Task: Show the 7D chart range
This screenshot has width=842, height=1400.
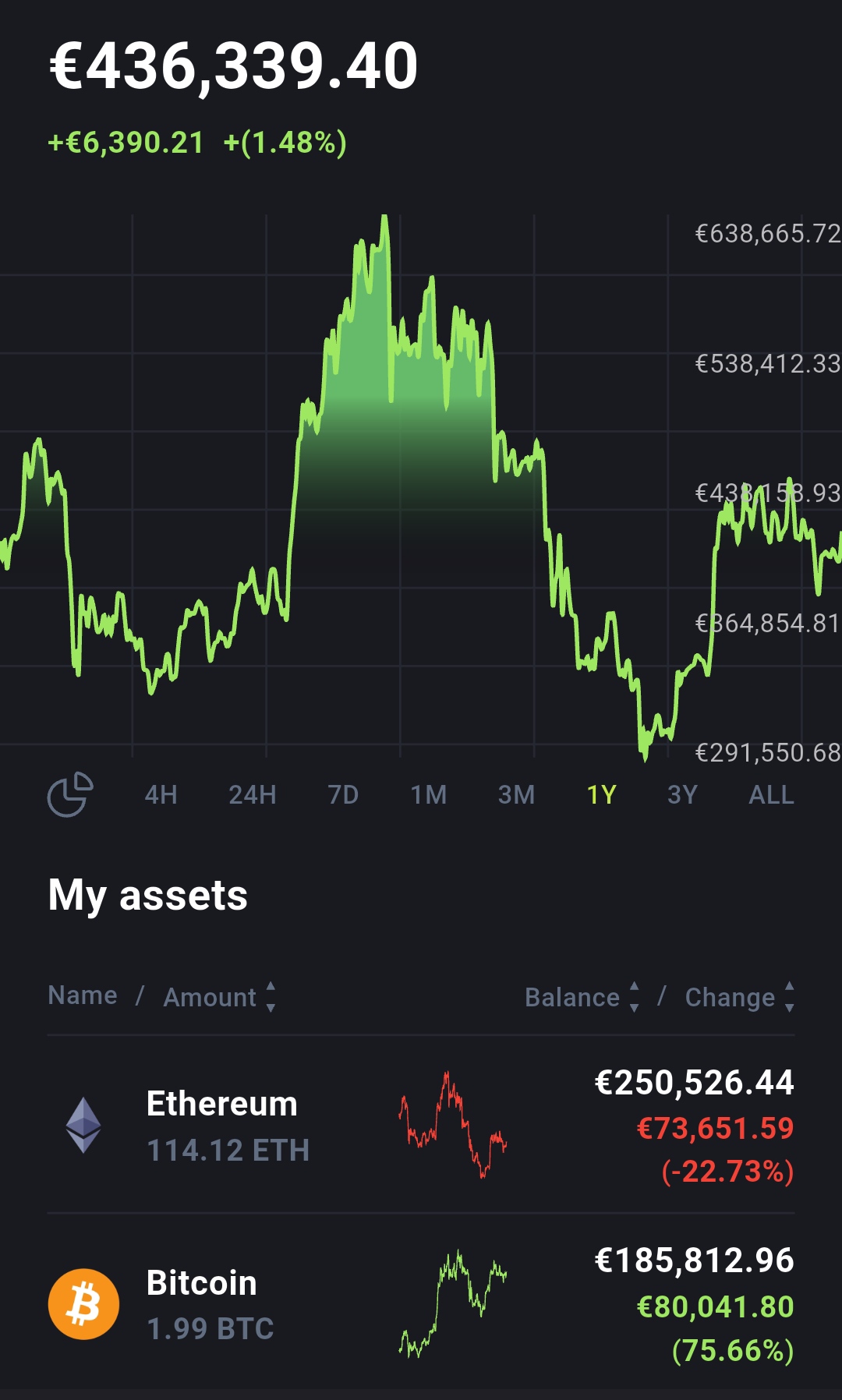Action: [343, 795]
